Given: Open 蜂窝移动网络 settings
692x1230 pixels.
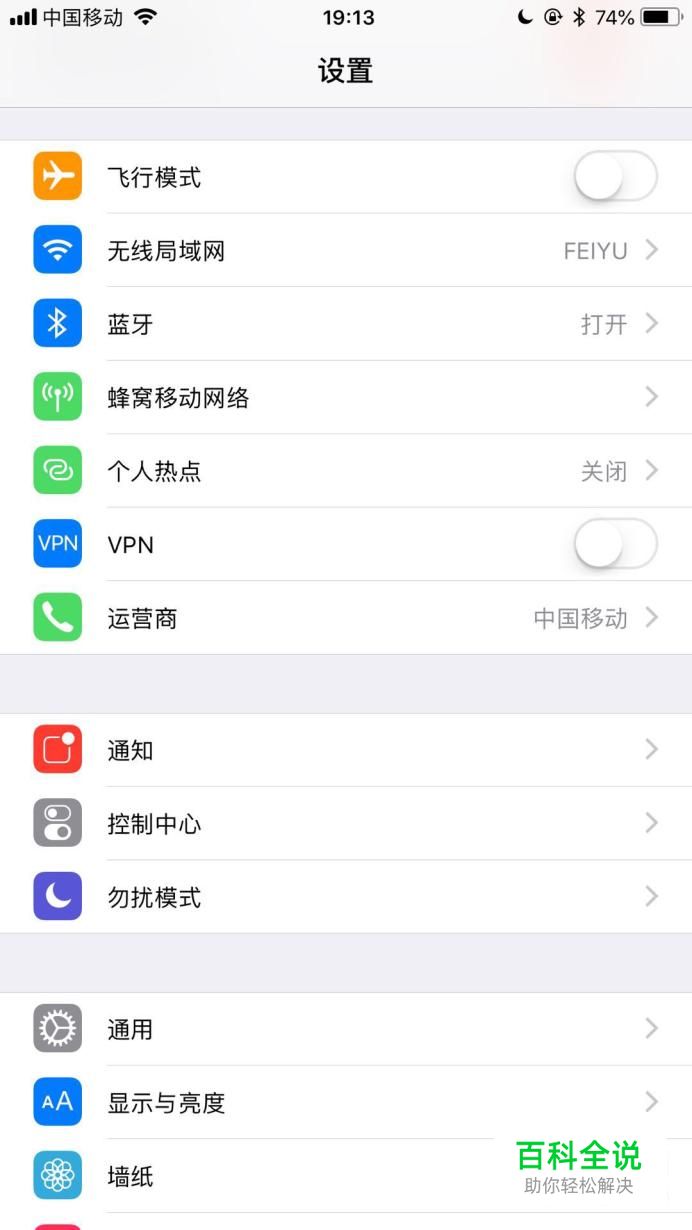Looking at the screenshot, I should click(346, 398).
